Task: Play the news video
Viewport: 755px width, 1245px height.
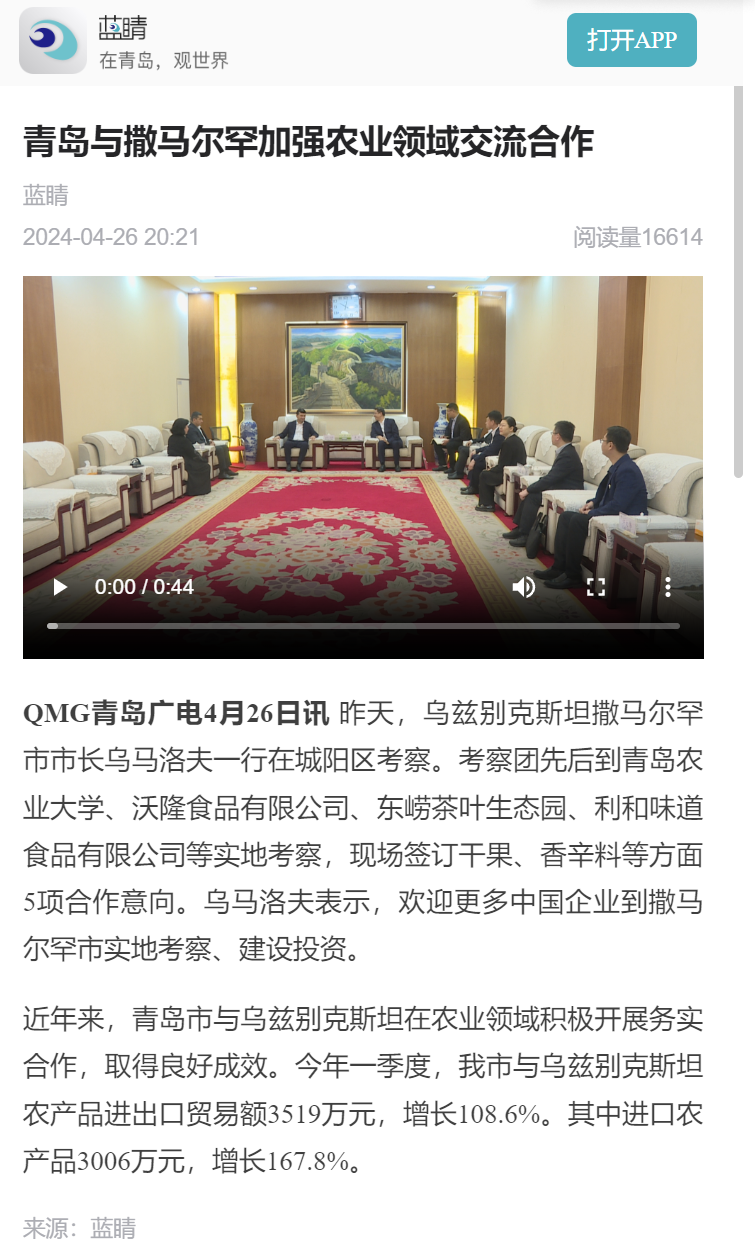Action: click(60, 587)
